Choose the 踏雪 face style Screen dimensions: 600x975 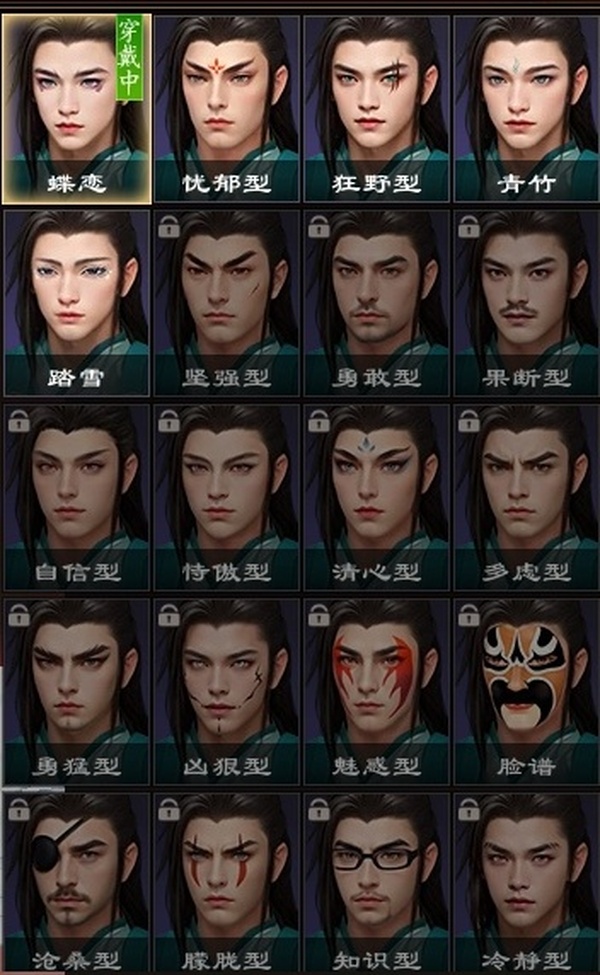(x=76, y=300)
